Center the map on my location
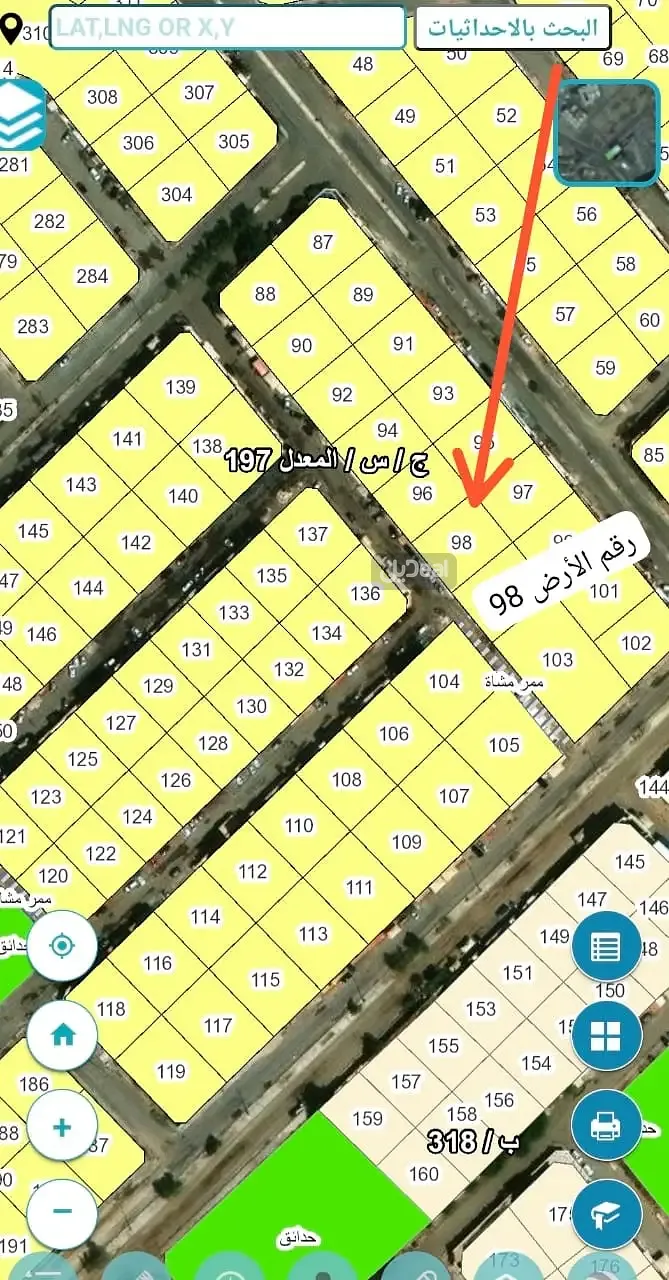 tap(62, 945)
